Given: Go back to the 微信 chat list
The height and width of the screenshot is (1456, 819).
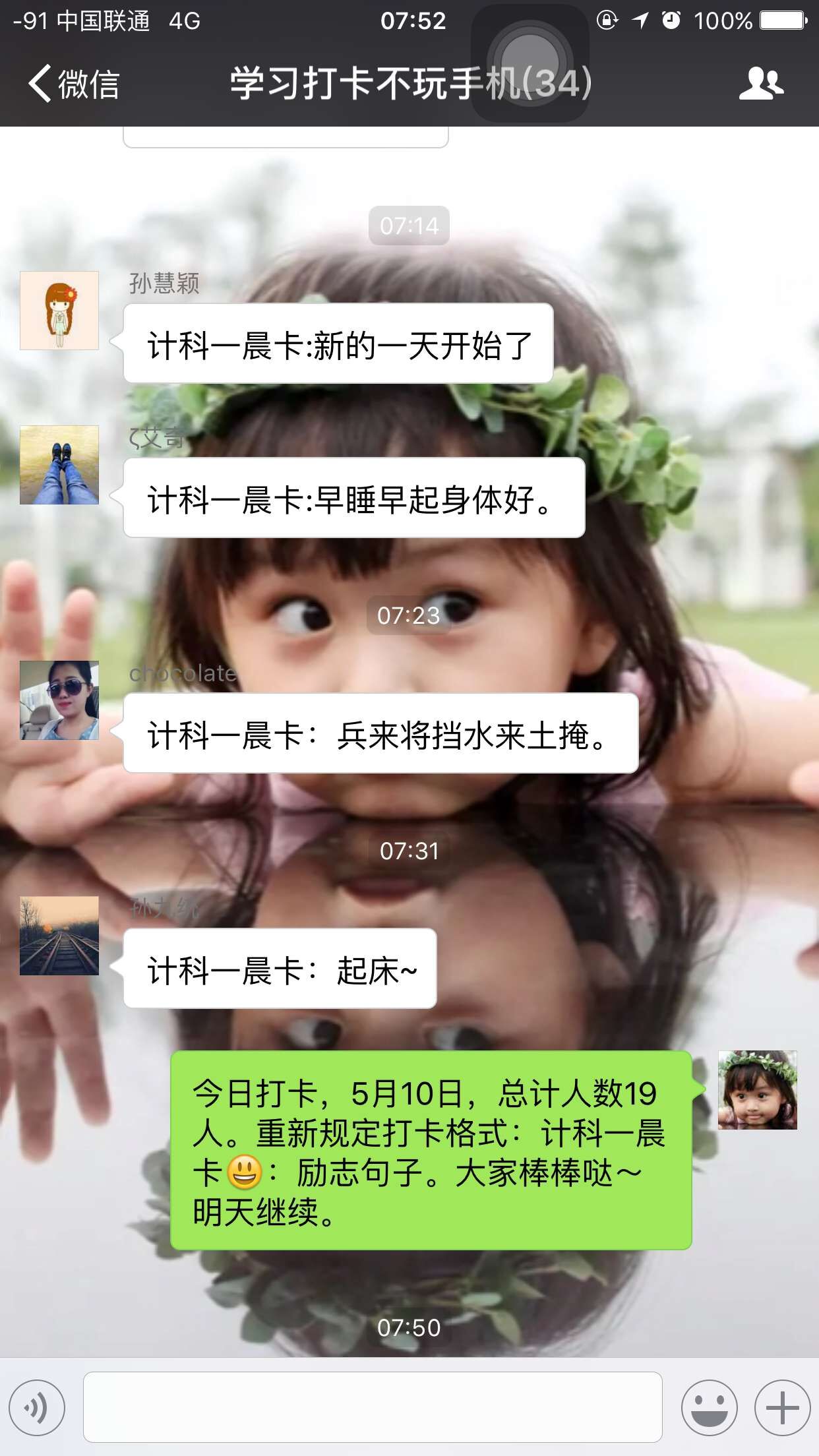Looking at the screenshot, I should [74, 84].
